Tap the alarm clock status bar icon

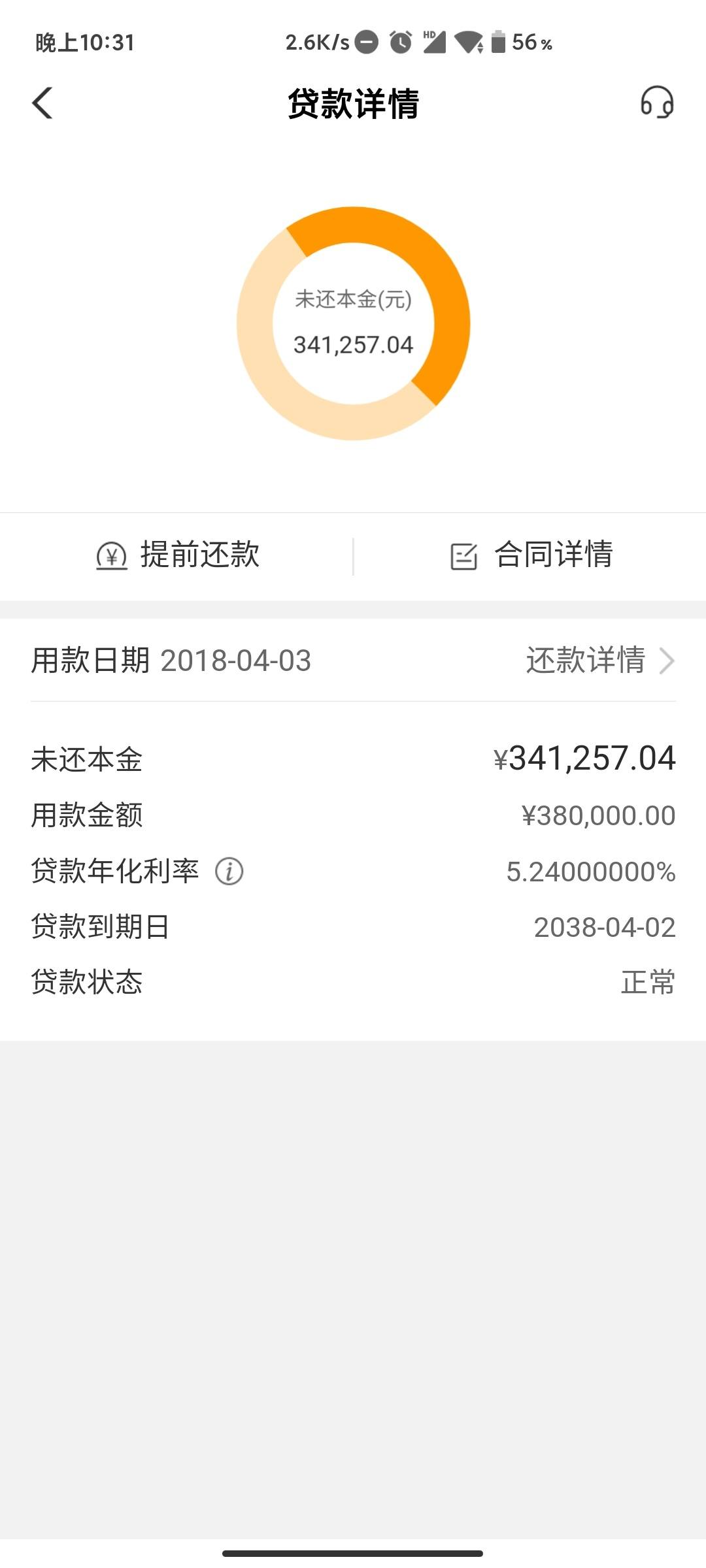399,43
